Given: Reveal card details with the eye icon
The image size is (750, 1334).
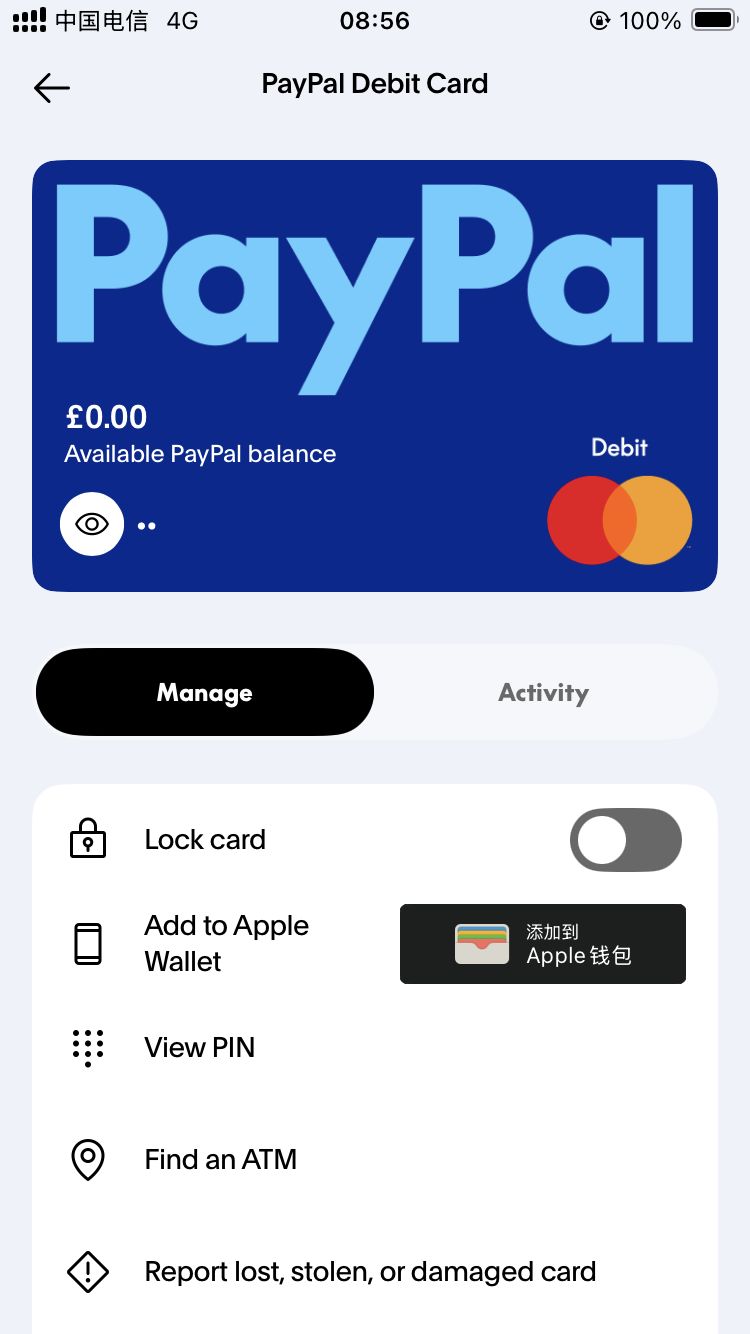Looking at the screenshot, I should click(x=92, y=524).
